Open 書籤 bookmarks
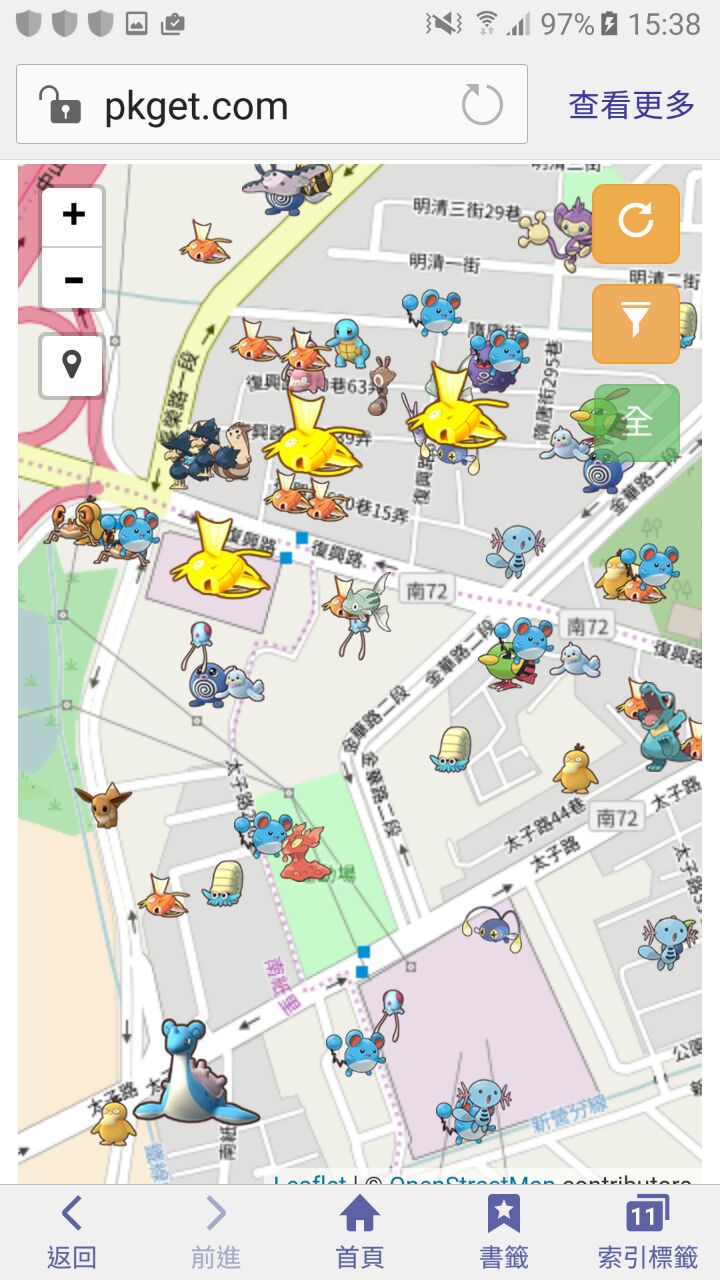 point(504,1232)
